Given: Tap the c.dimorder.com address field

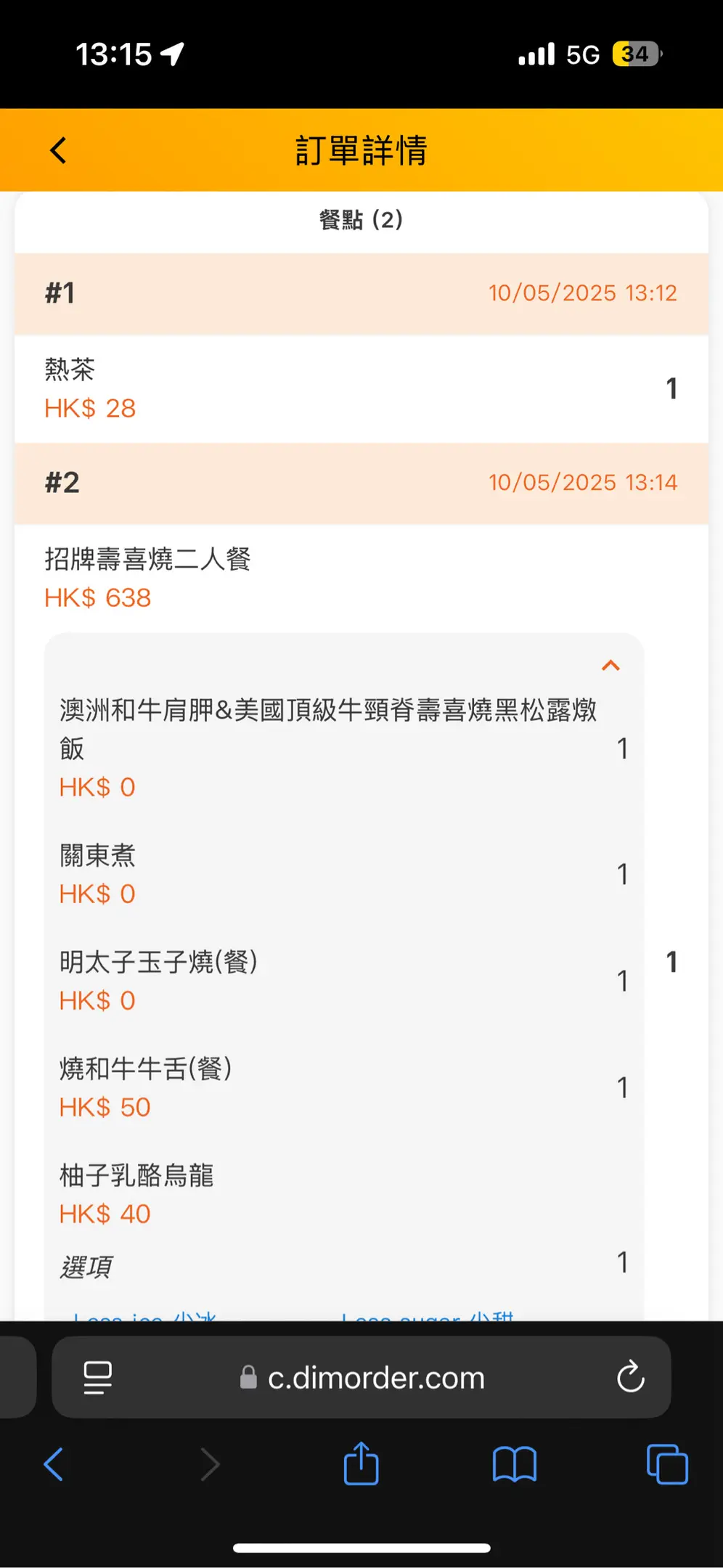Looking at the screenshot, I should pos(376,1377).
